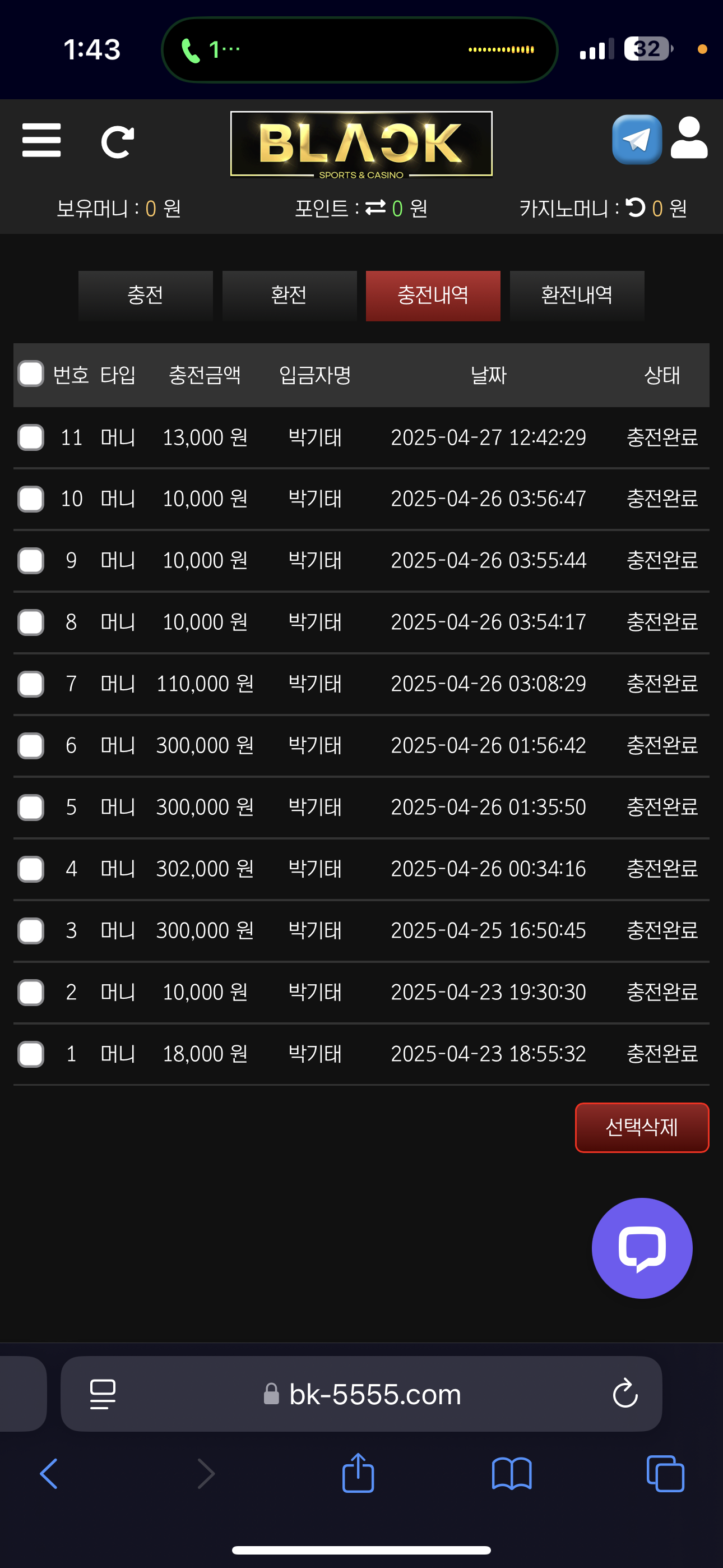The height and width of the screenshot is (1568, 723).
Task: Tick the checkbox for entry number 4
Action: click(31, 869)
